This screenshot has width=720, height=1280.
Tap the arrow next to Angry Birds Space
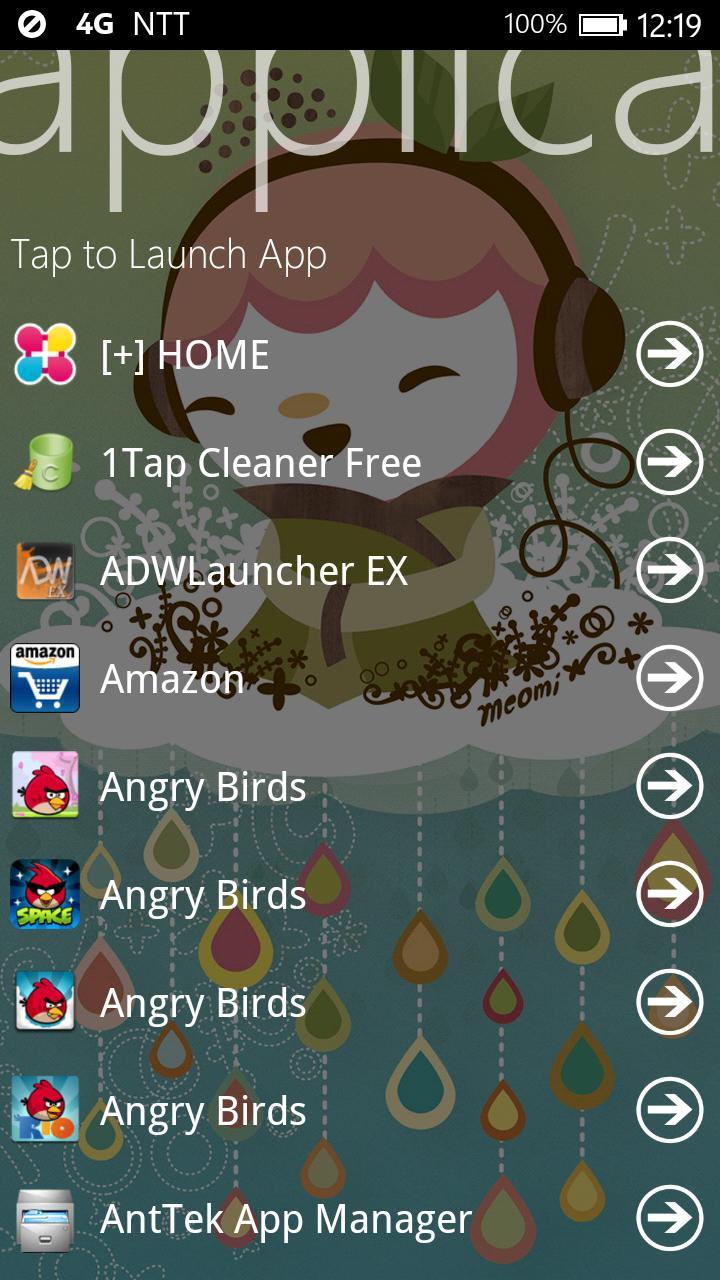pos(668,895)
